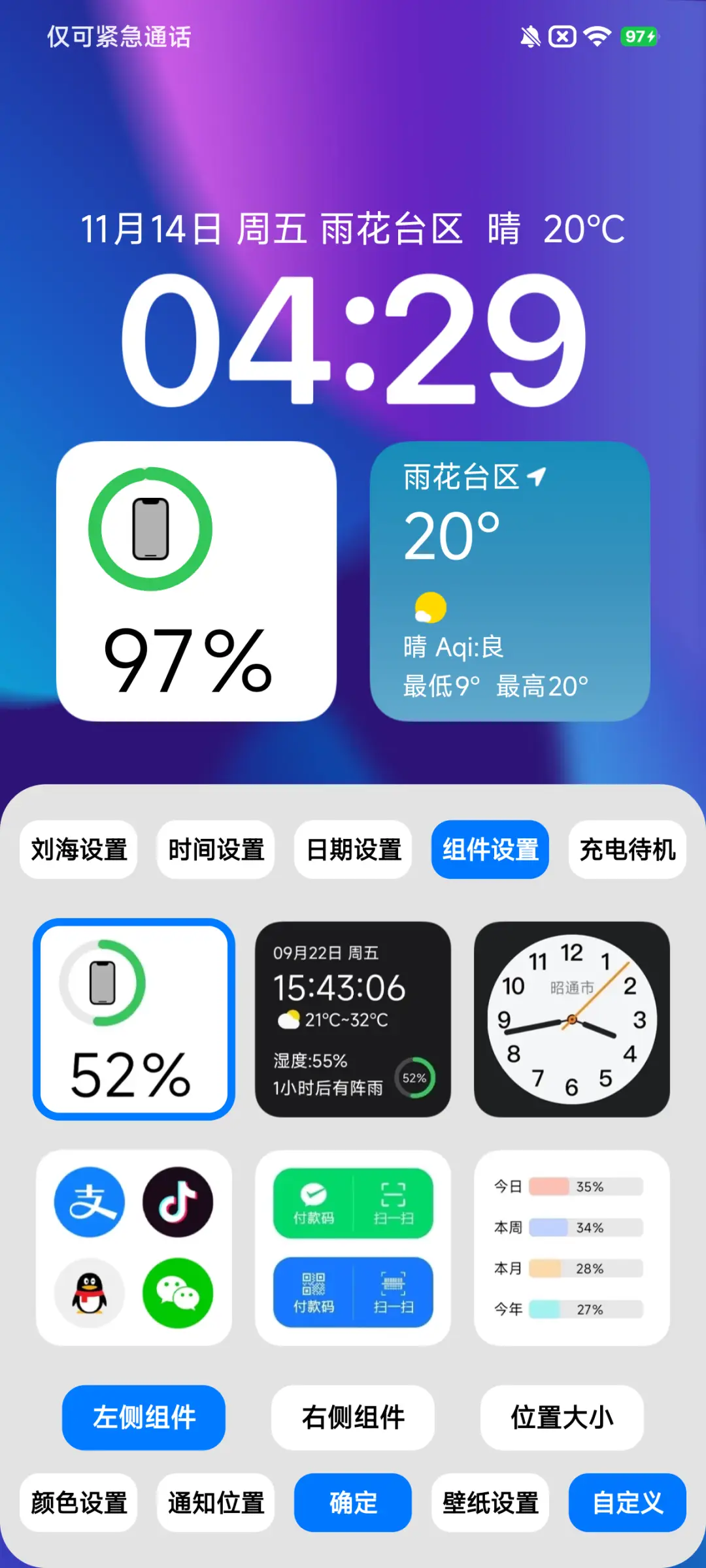Select the WeChat icon in the shortcut widget

pyautogui.click(x=179, y=1293)
